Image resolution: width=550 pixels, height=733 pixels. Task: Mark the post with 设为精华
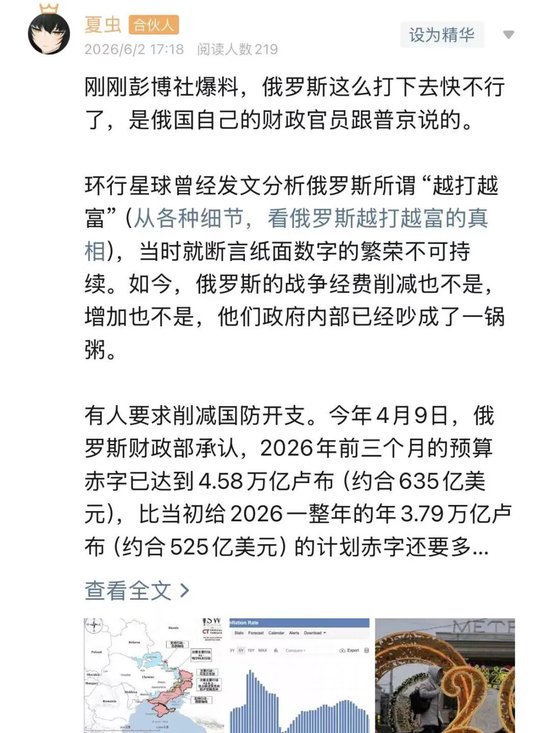(442, 35)
